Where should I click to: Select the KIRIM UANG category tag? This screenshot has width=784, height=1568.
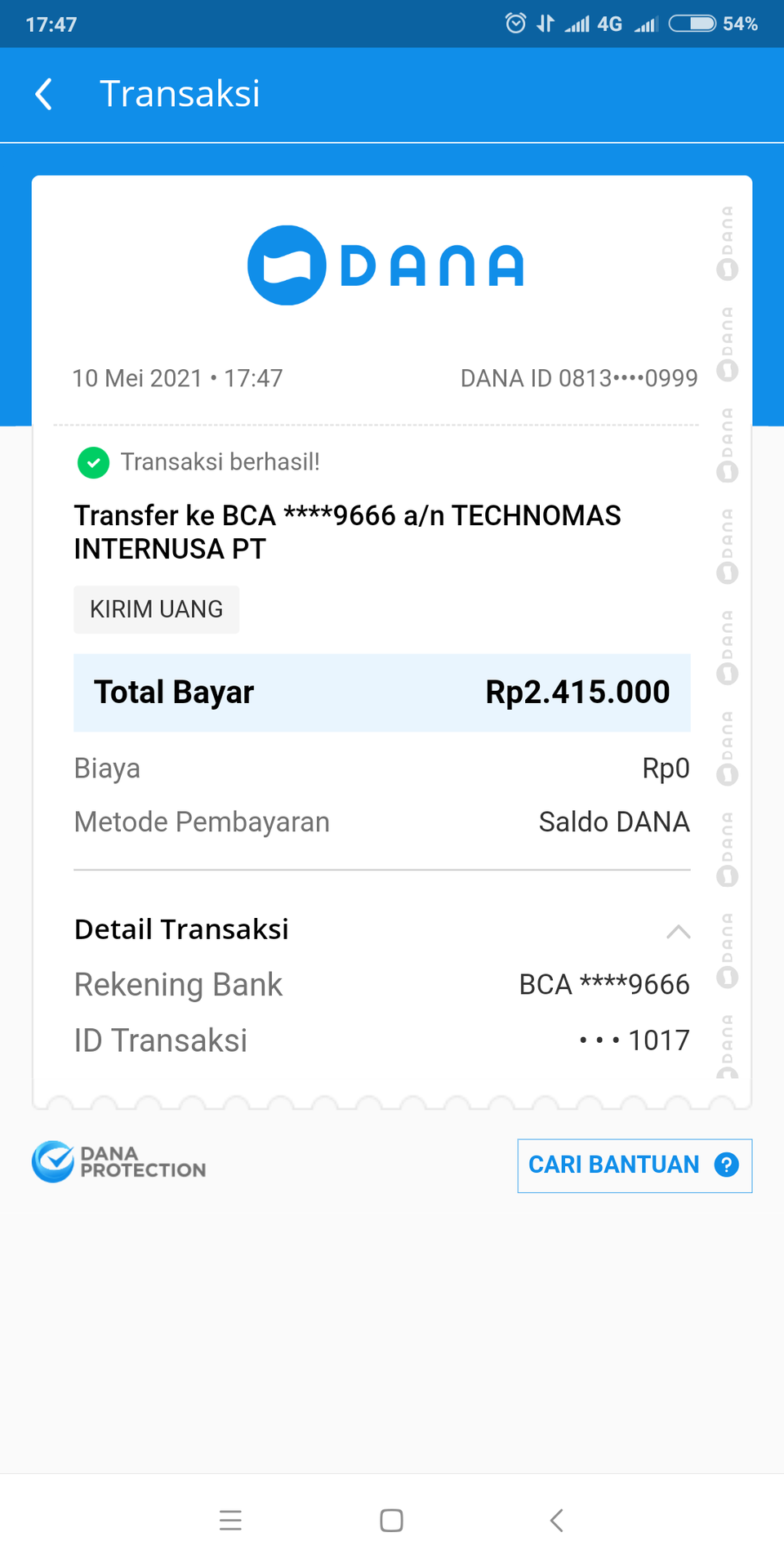click(156, 609)
